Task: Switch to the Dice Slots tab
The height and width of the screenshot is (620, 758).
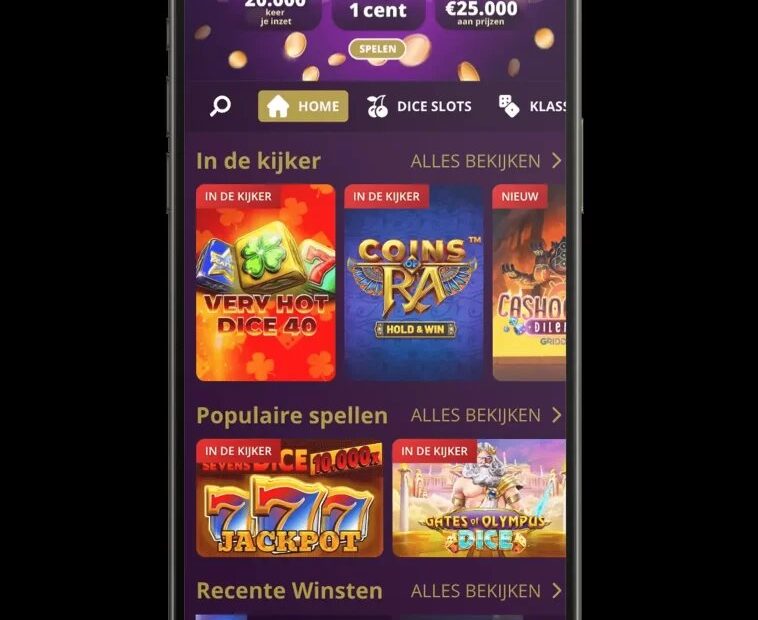Action: click(419, 106)
